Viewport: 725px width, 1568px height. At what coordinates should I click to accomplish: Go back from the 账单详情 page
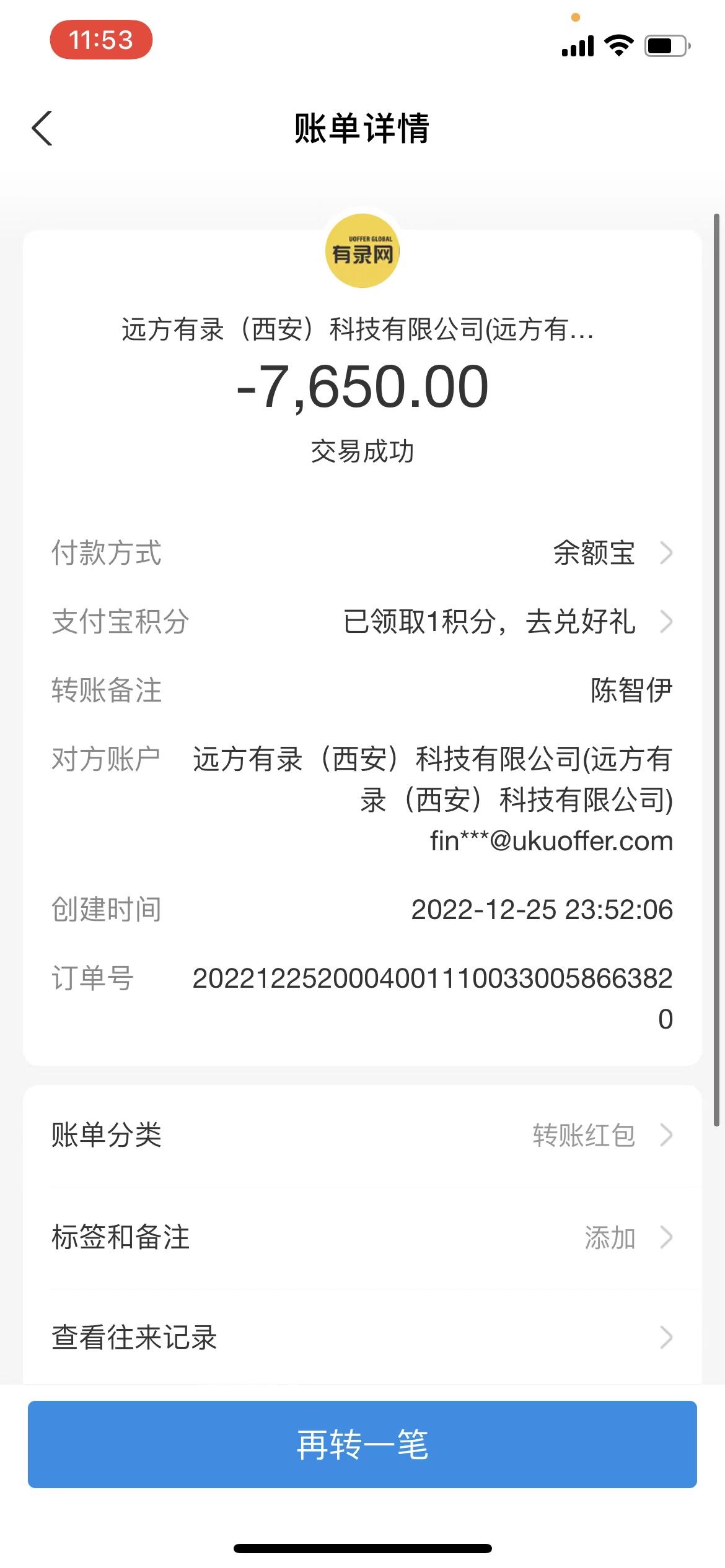pos(42,128)
